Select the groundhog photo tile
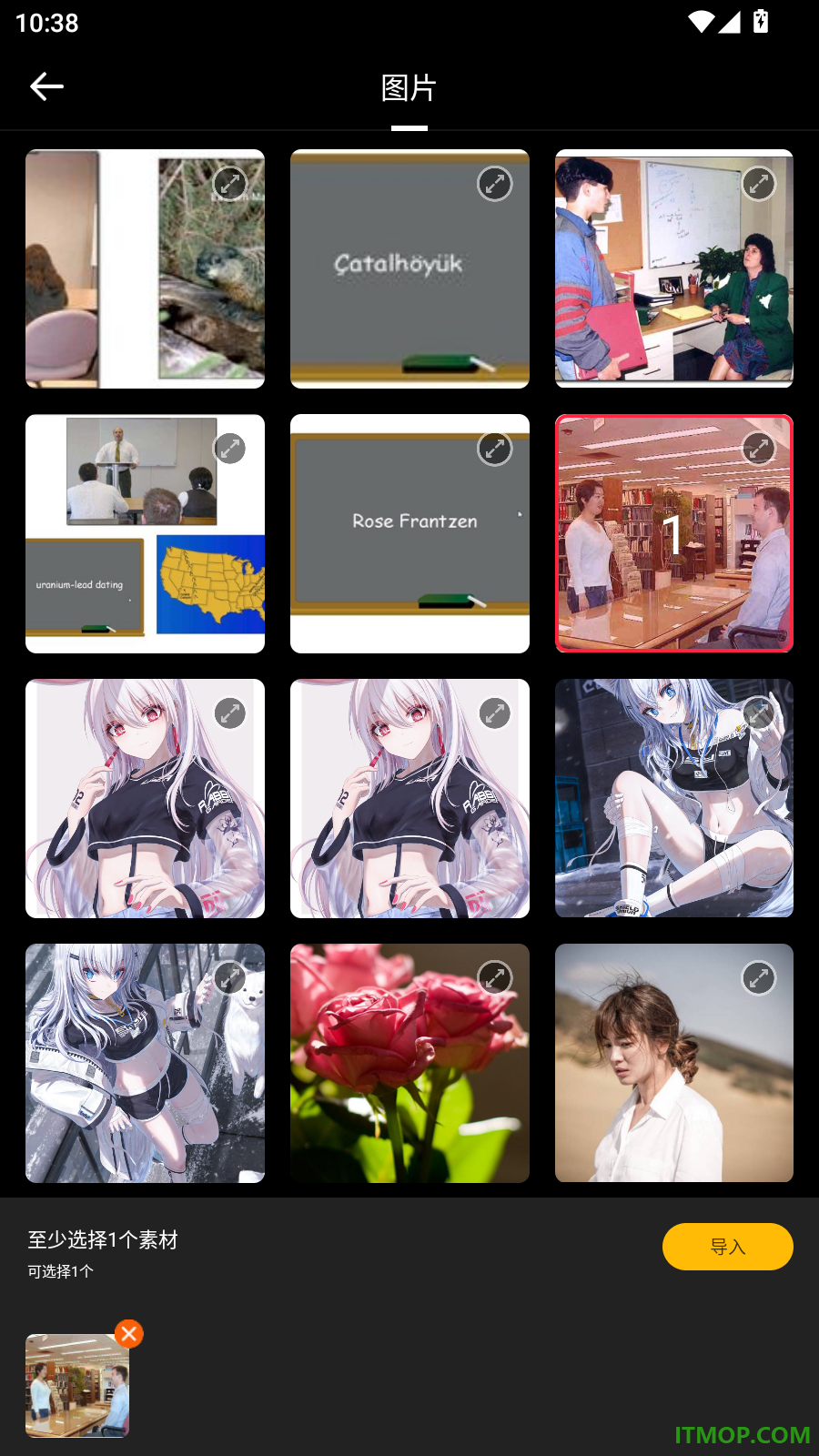This screenshot has width=819, height=1456. pos(145,269)
